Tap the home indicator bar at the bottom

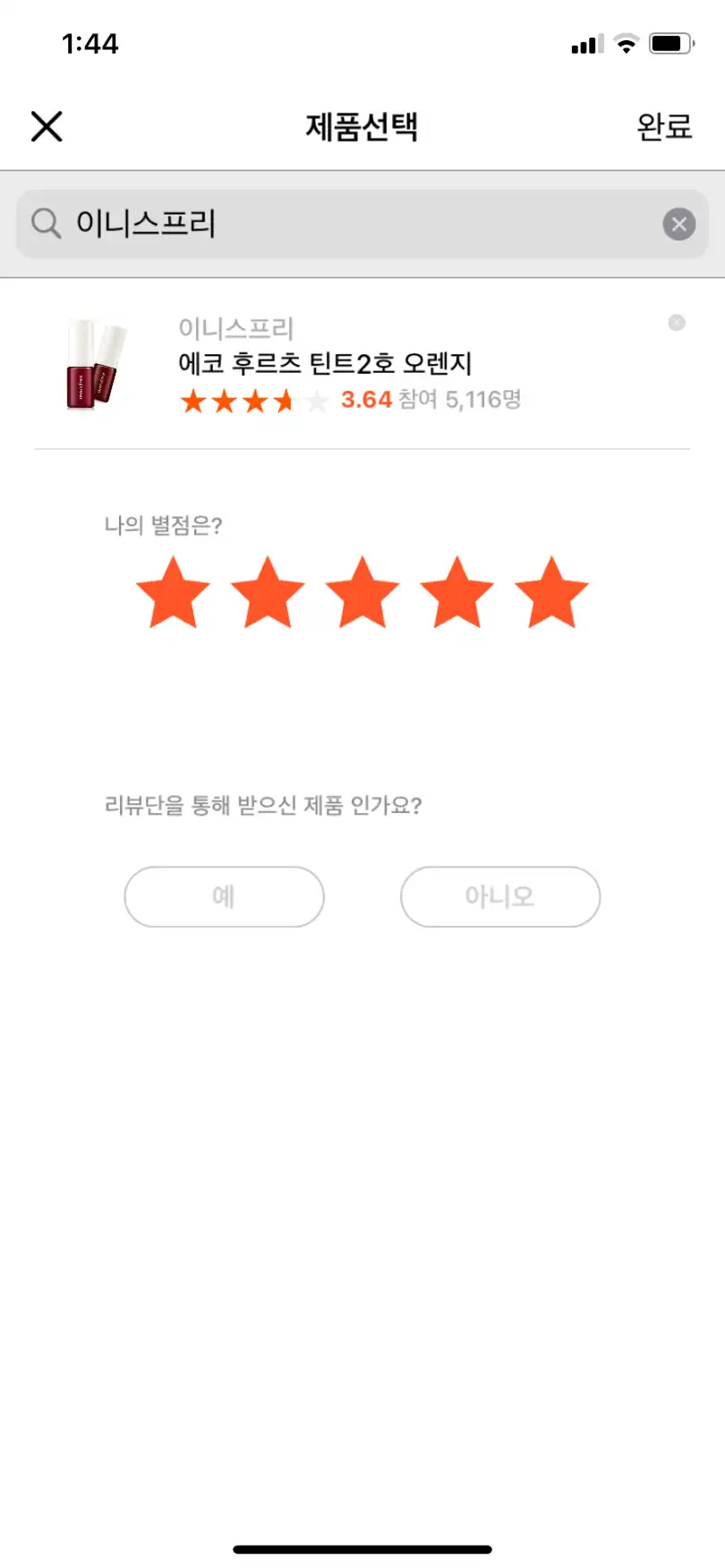pos(362,1542)
